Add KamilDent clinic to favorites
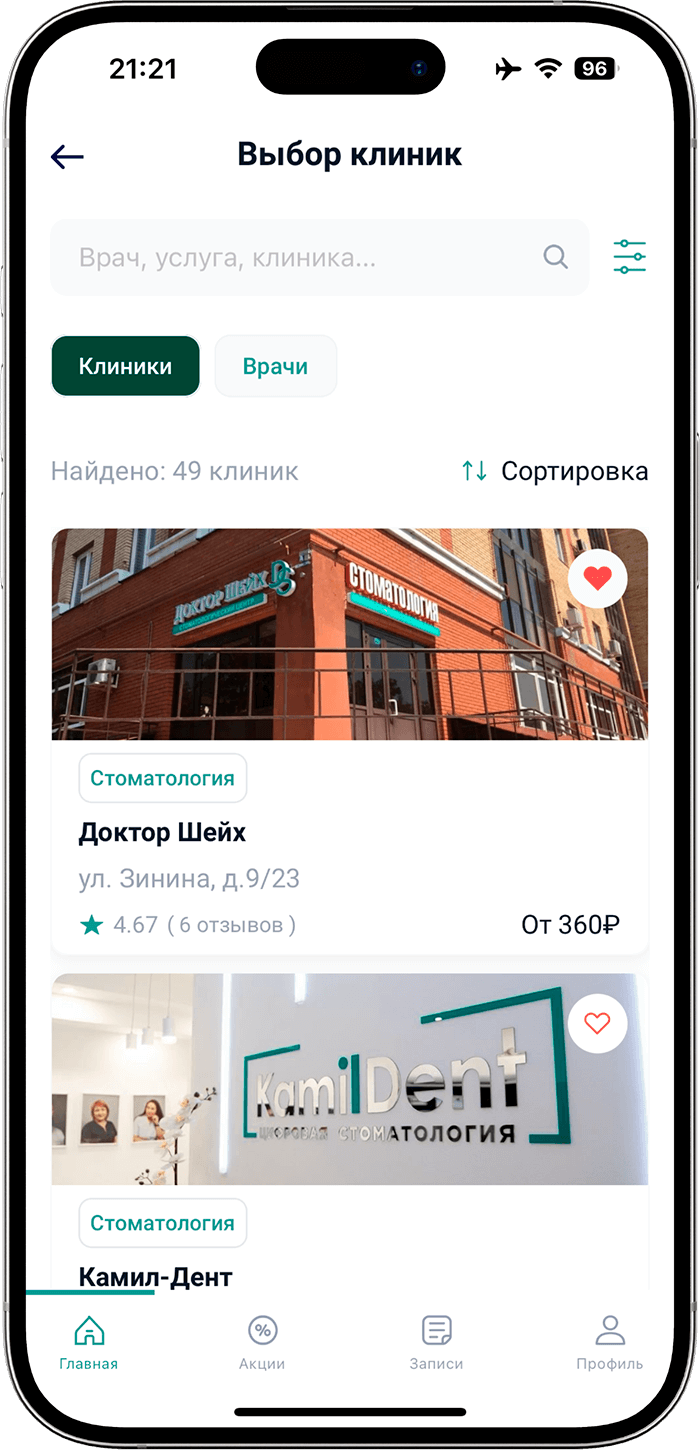This screenshot has width=700, height=1450. [597, 1023]
